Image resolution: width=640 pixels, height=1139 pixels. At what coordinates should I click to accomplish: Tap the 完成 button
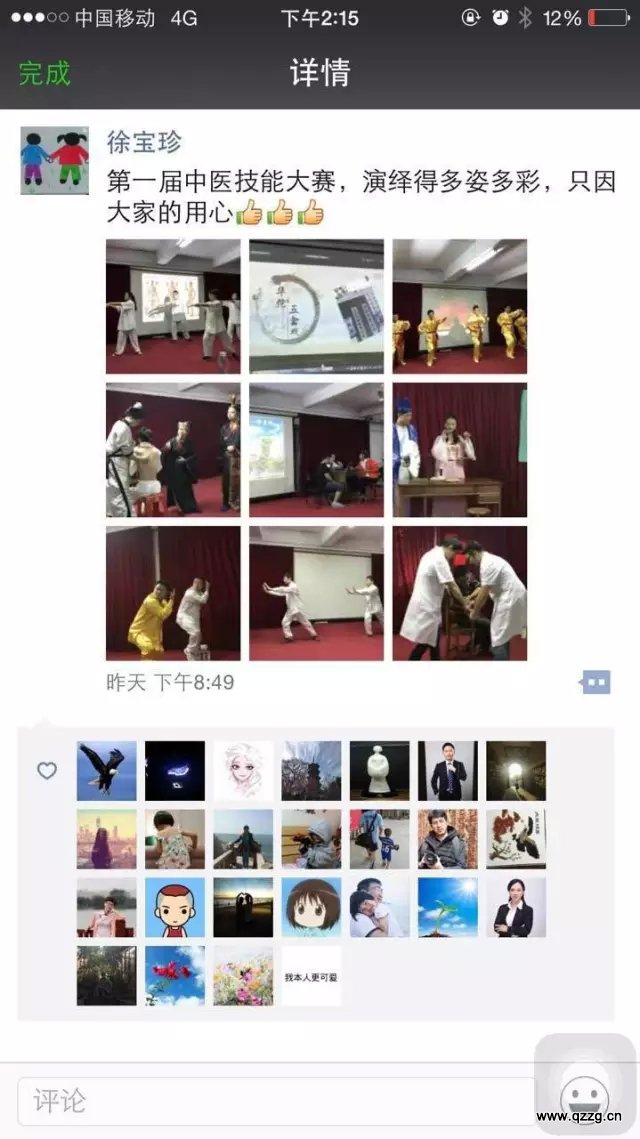(x=45, y=73)
